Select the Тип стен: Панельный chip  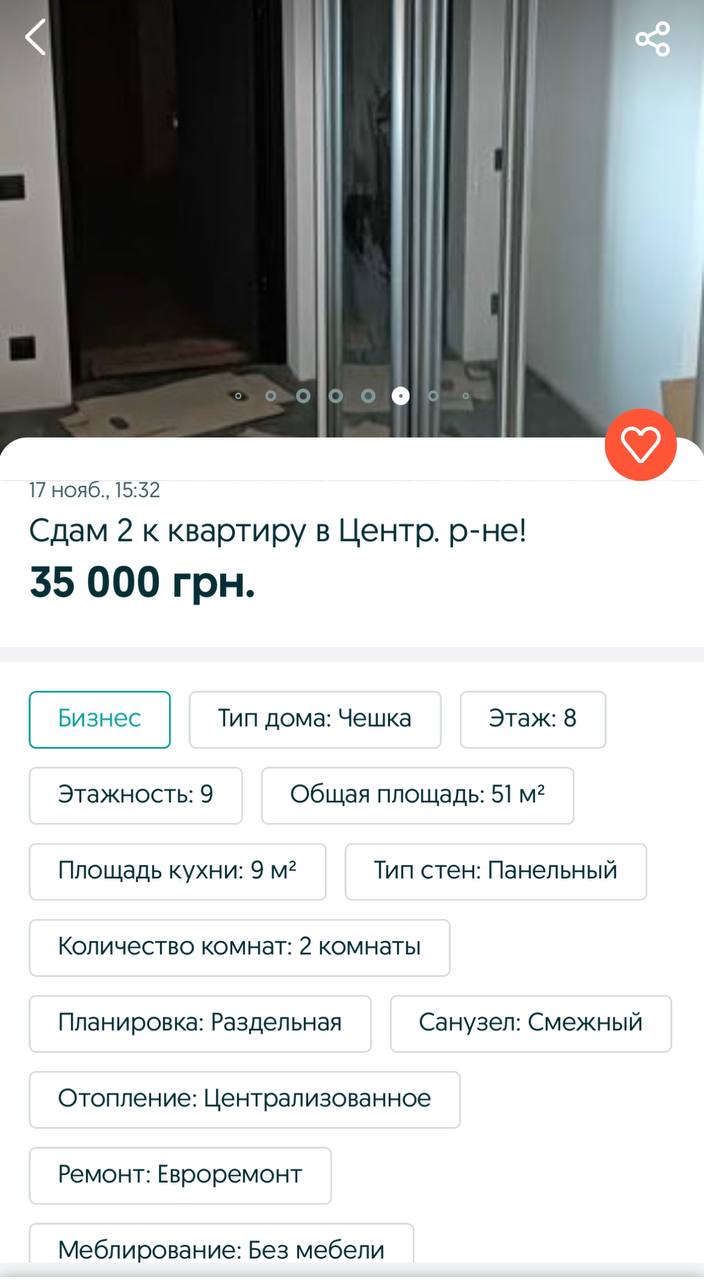point(496,871)
